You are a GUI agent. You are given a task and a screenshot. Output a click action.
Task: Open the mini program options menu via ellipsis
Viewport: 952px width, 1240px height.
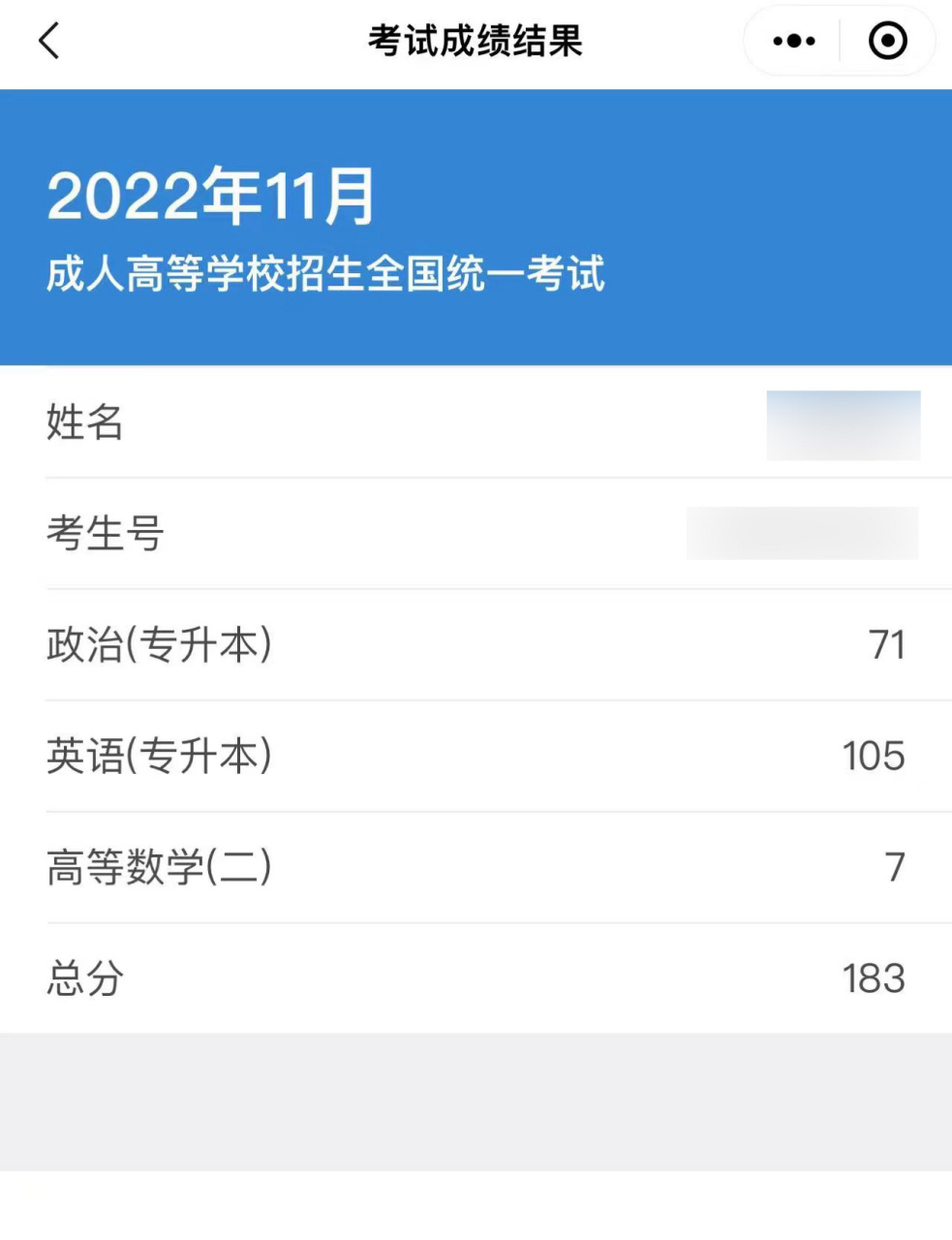(x=792, y=41)
